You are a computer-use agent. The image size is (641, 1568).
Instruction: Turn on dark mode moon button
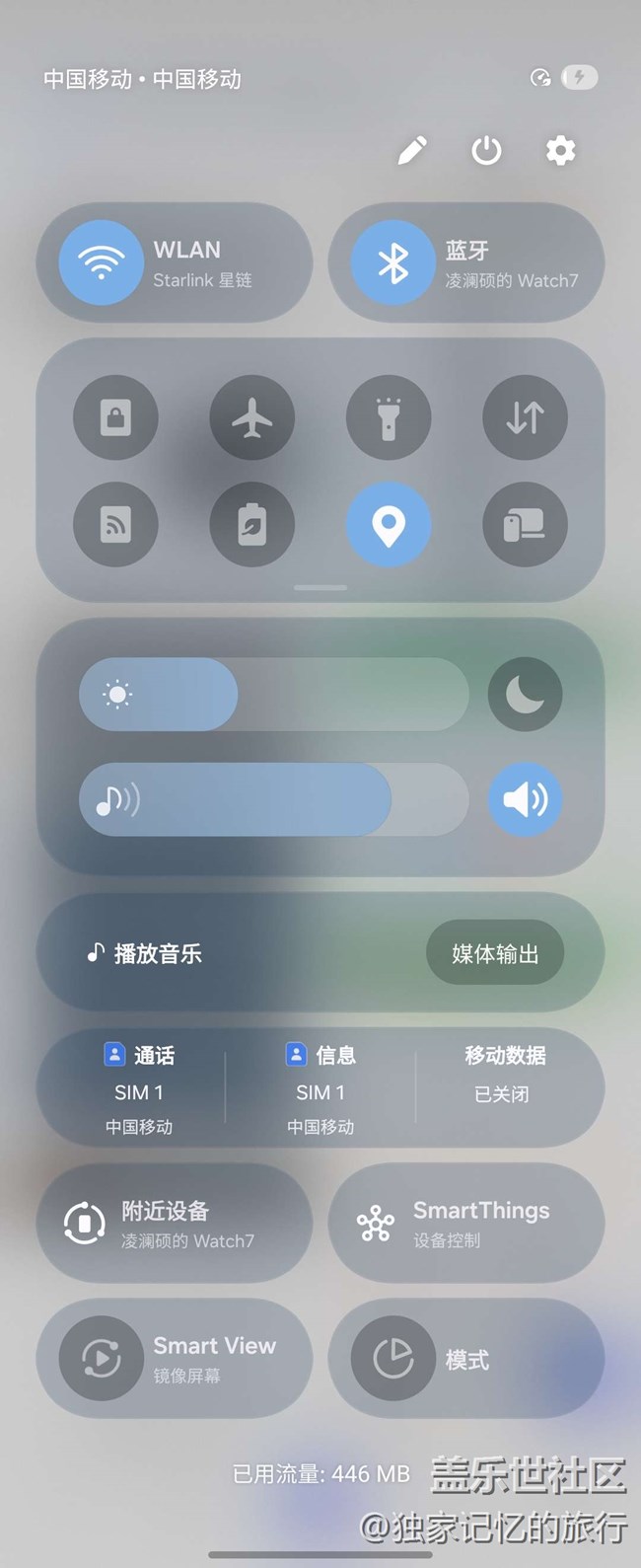[x=525, y=695]
